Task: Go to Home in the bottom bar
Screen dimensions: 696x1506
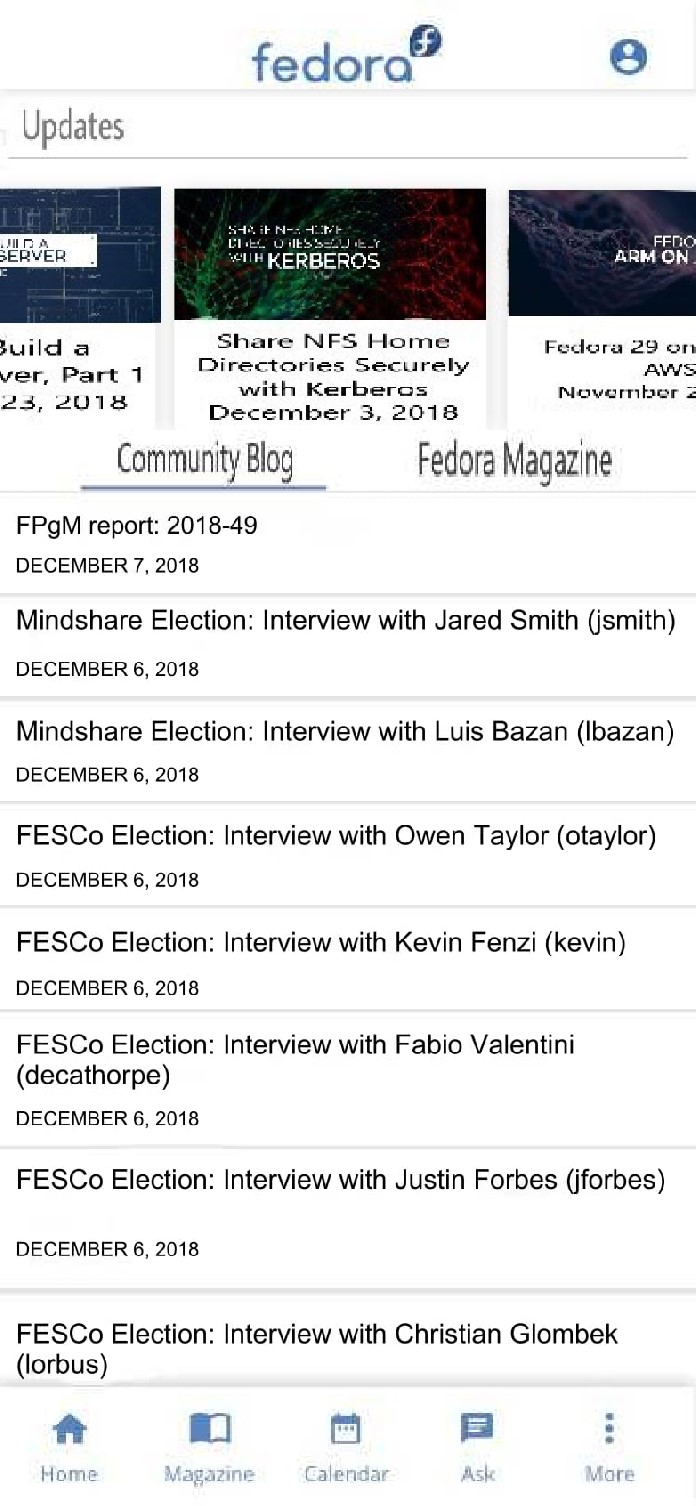Action: pyautogui.click(x=69, y=1447)
